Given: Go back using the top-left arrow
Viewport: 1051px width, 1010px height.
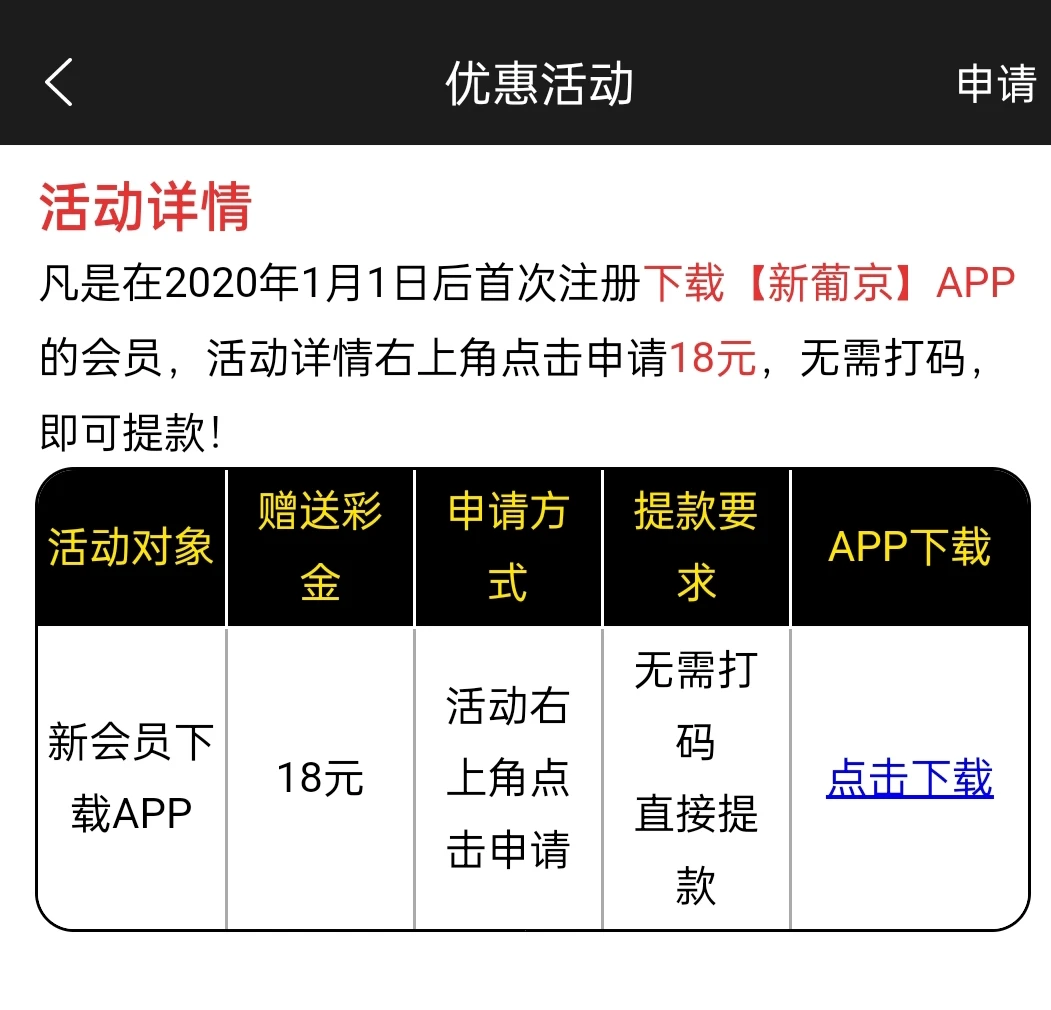Looking at the screenshot, I should tap(60, 82).
